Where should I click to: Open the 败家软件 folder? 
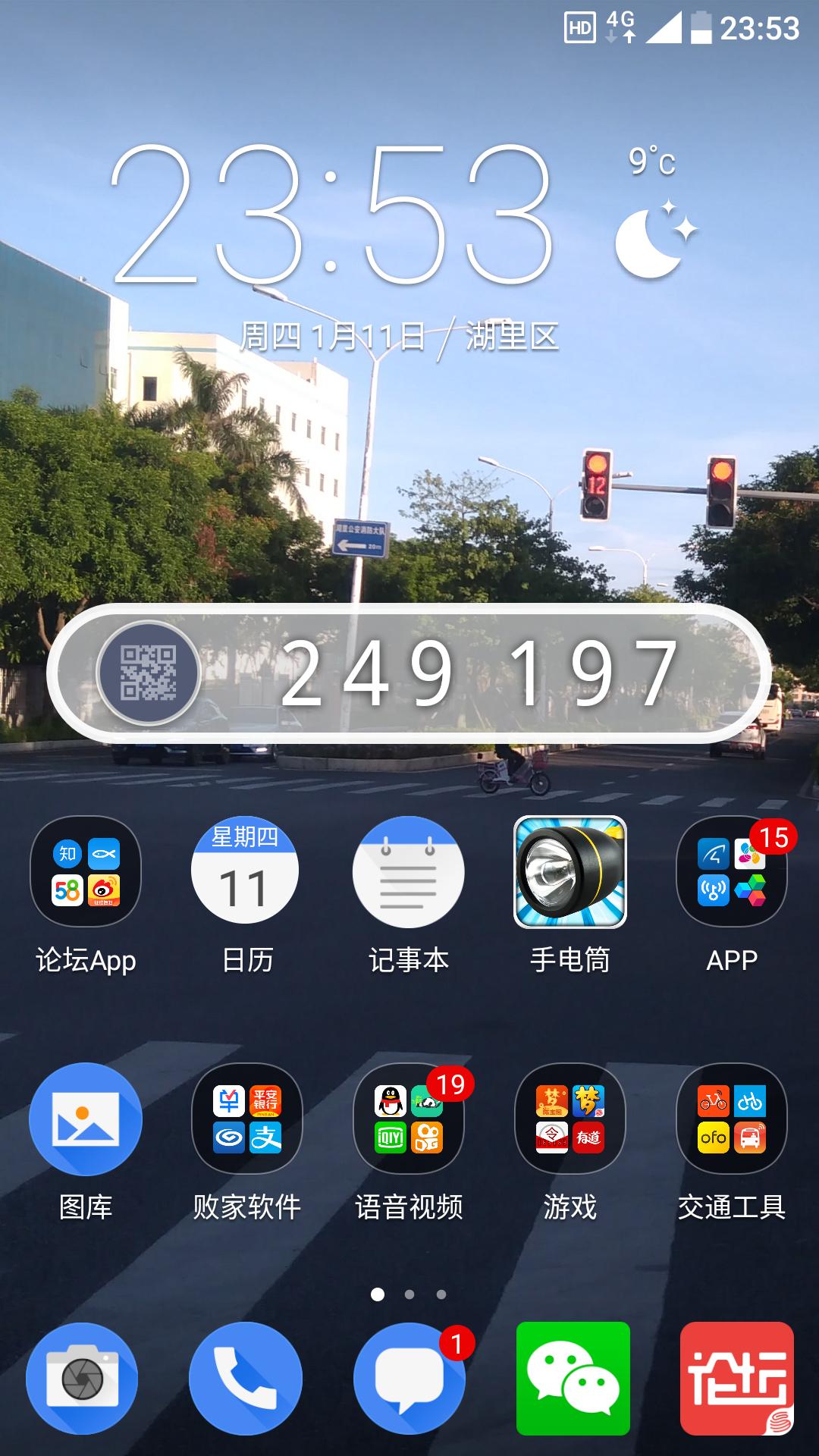pyautogui.click(x=247, y=1119)
